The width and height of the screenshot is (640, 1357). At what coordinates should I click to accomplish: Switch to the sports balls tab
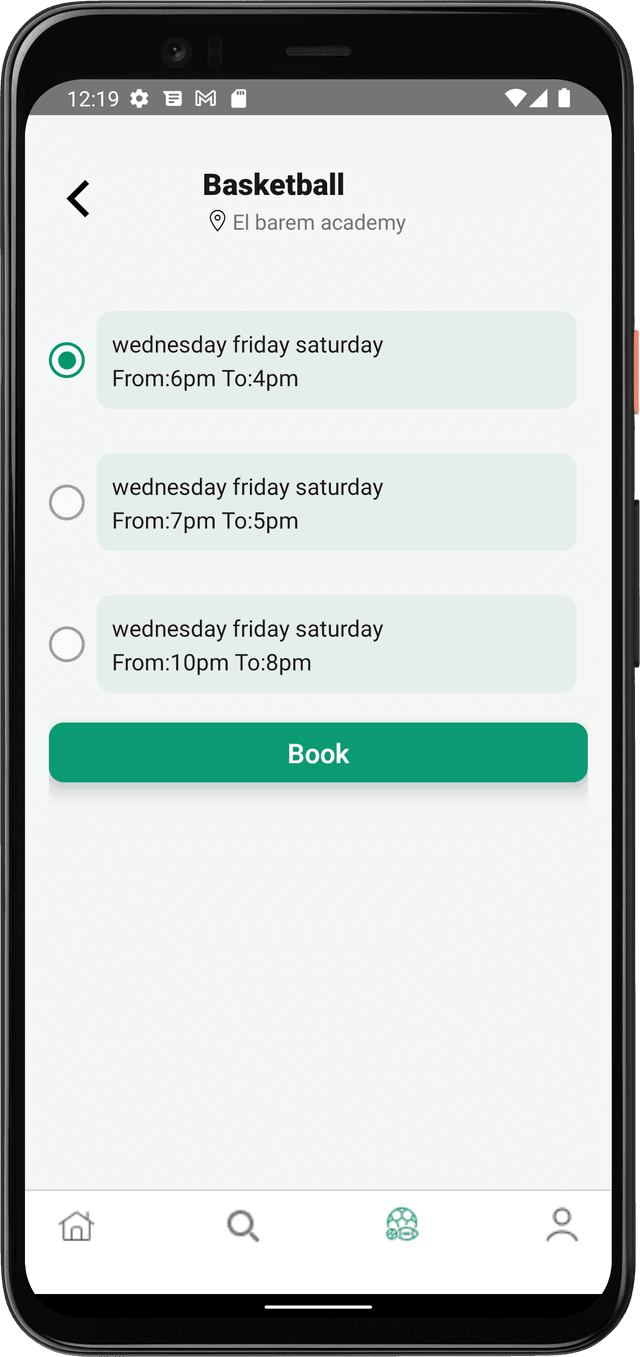click(x=402, y=1225)
